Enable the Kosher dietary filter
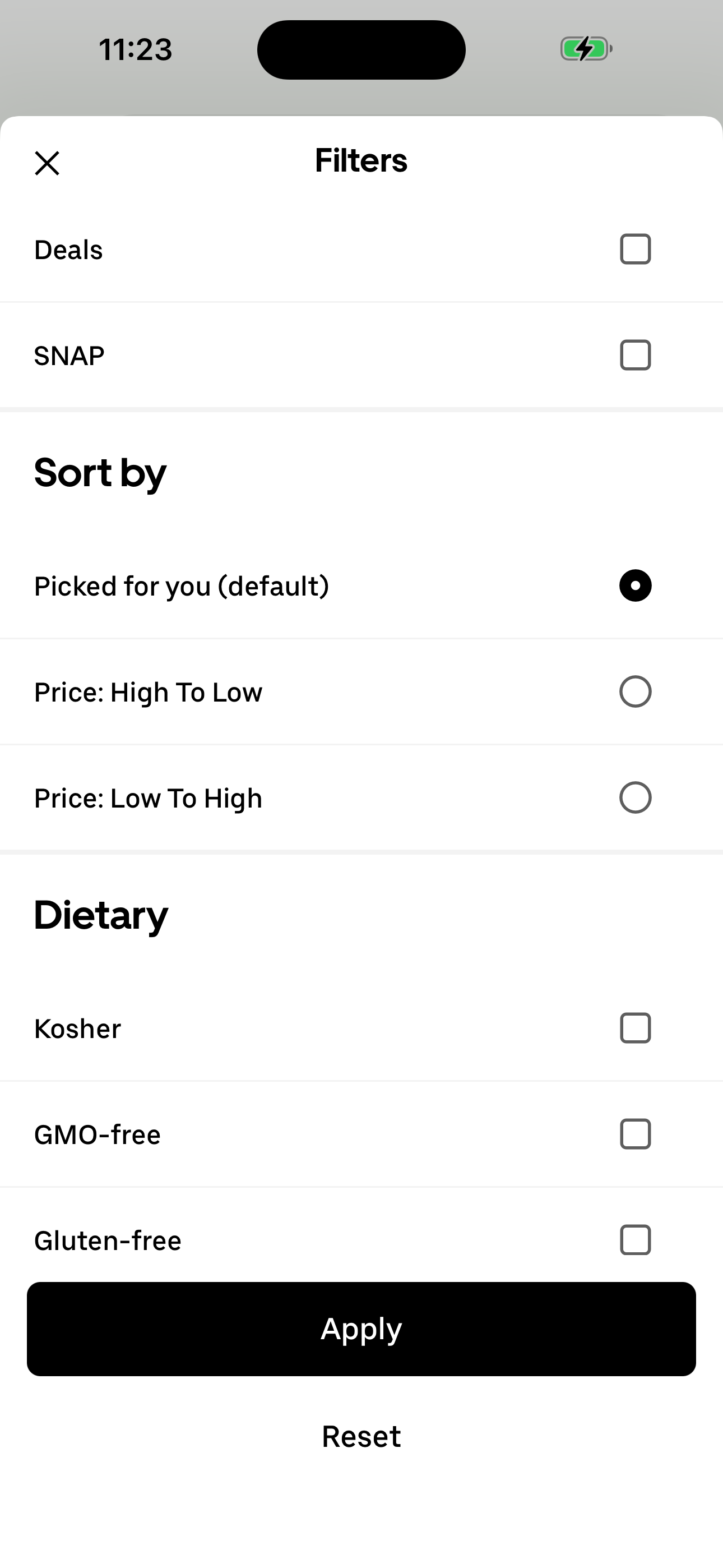 [x=636, y=1028]
